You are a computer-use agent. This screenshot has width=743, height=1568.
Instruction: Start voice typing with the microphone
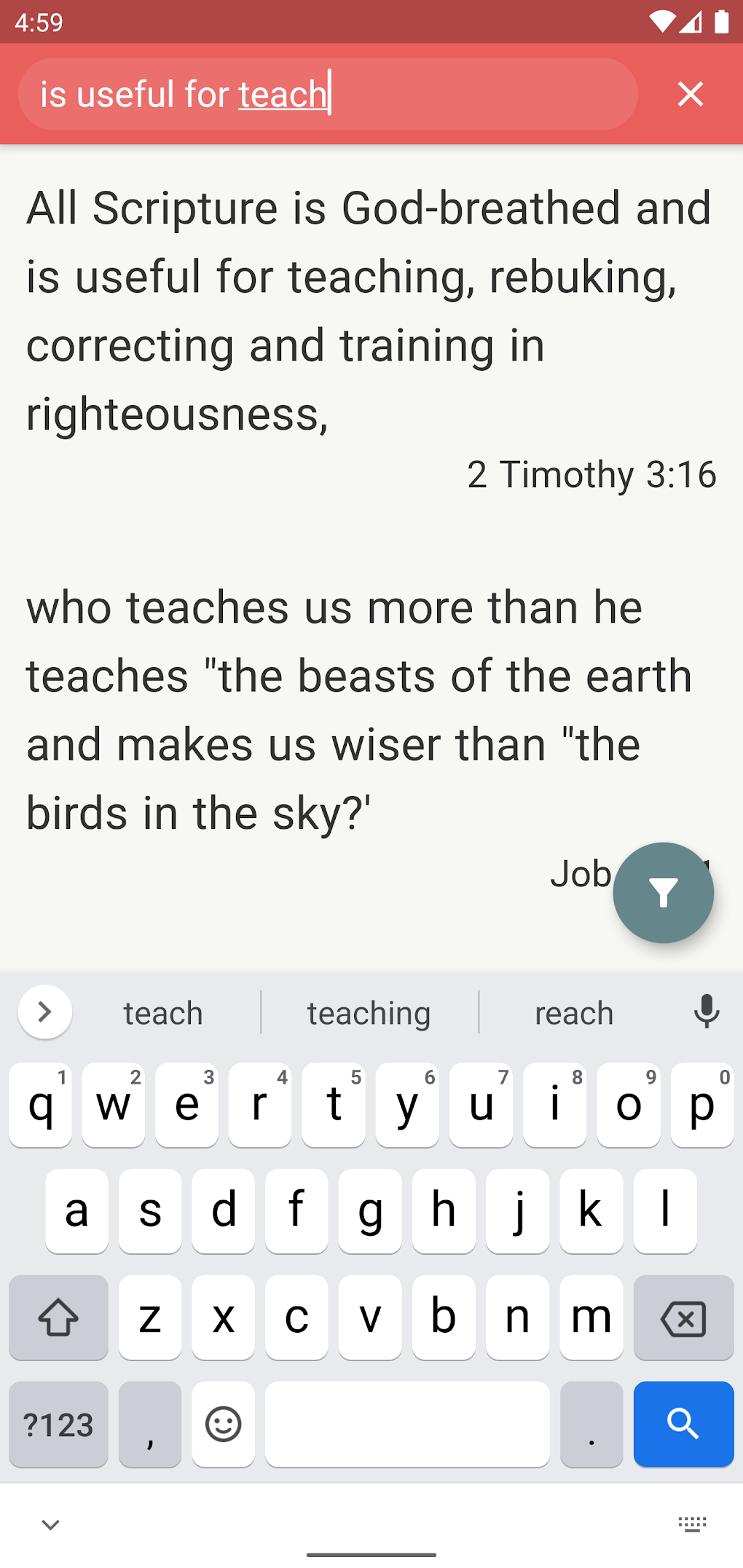point(707,1012)
